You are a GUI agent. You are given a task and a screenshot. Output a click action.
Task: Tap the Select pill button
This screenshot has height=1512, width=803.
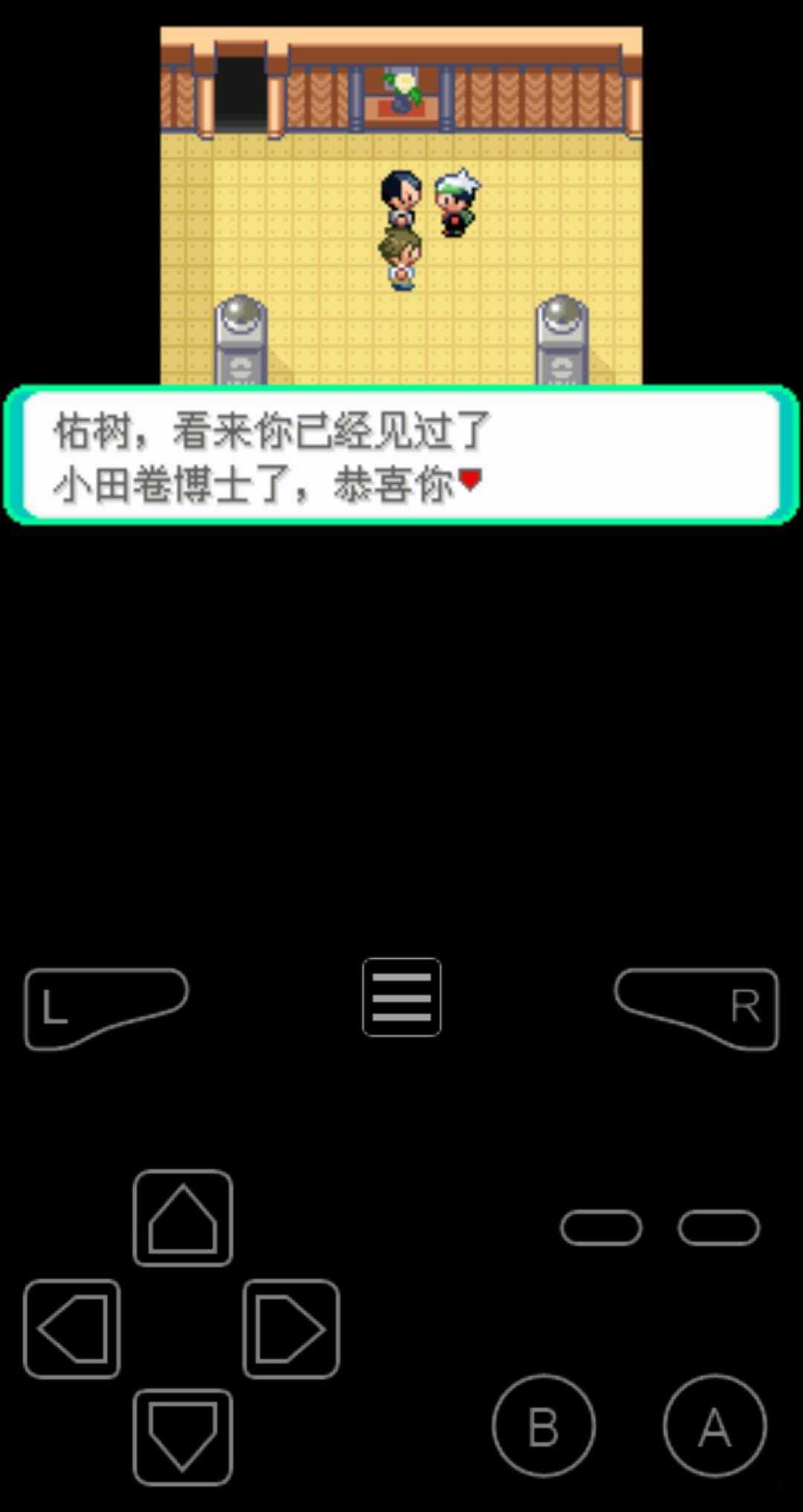point(601,1227)
